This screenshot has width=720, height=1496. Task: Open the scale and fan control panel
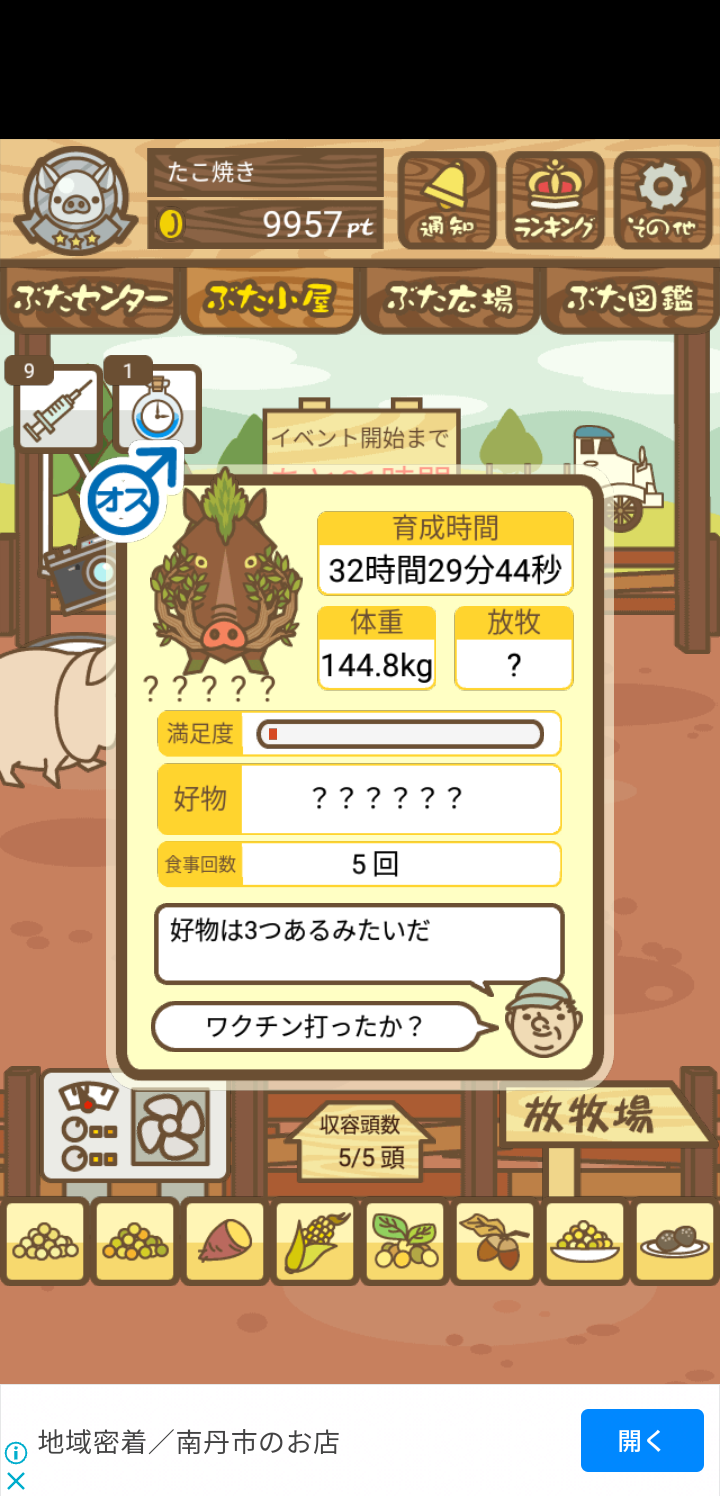tap(135, 1125)
